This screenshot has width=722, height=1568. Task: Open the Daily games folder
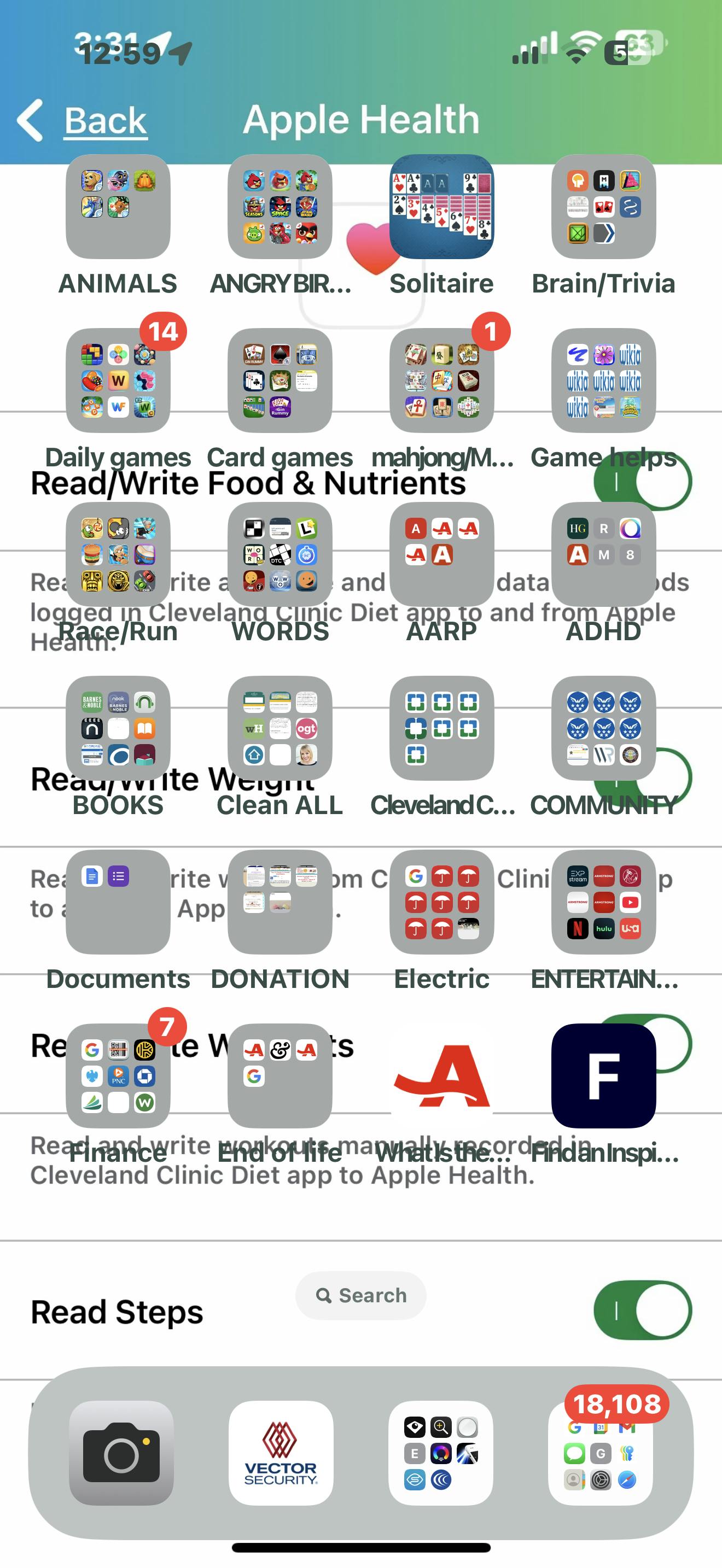tap(118, 381)
